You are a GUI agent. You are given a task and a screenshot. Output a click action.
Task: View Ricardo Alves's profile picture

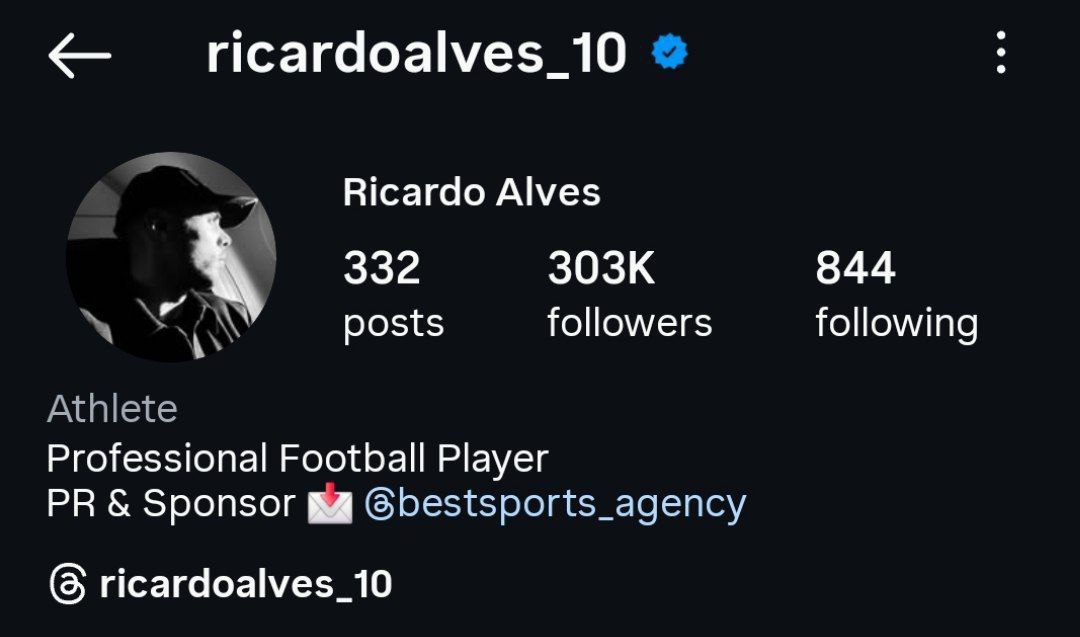[171, 257]
